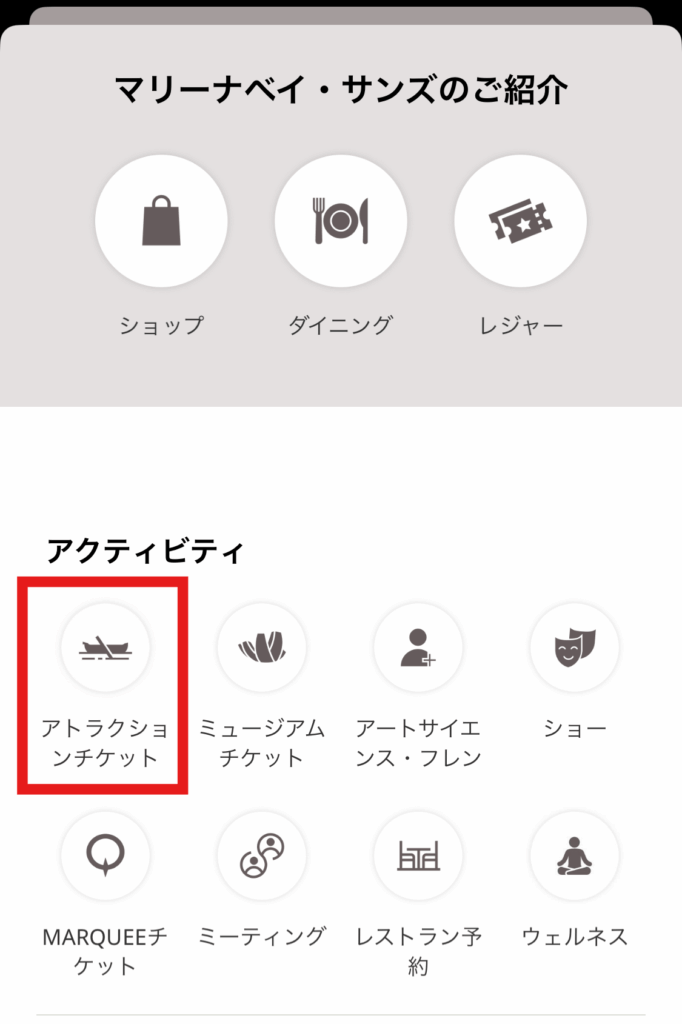This screenshot has height=1024, width=682.
Task: View ショー (Shows) activity
Action: [x=574, y=648]
